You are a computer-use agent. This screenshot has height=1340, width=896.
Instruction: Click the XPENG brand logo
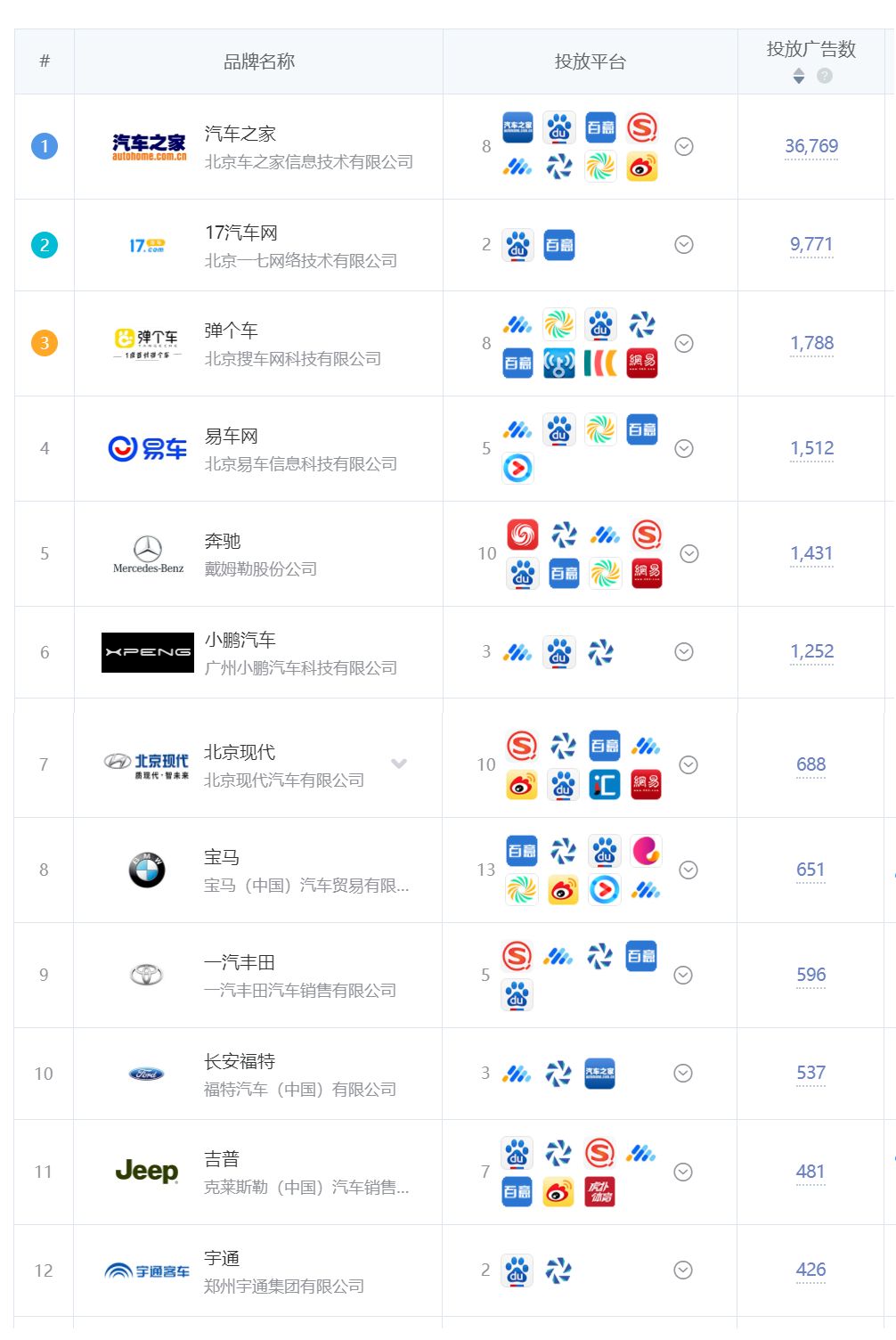148,652
